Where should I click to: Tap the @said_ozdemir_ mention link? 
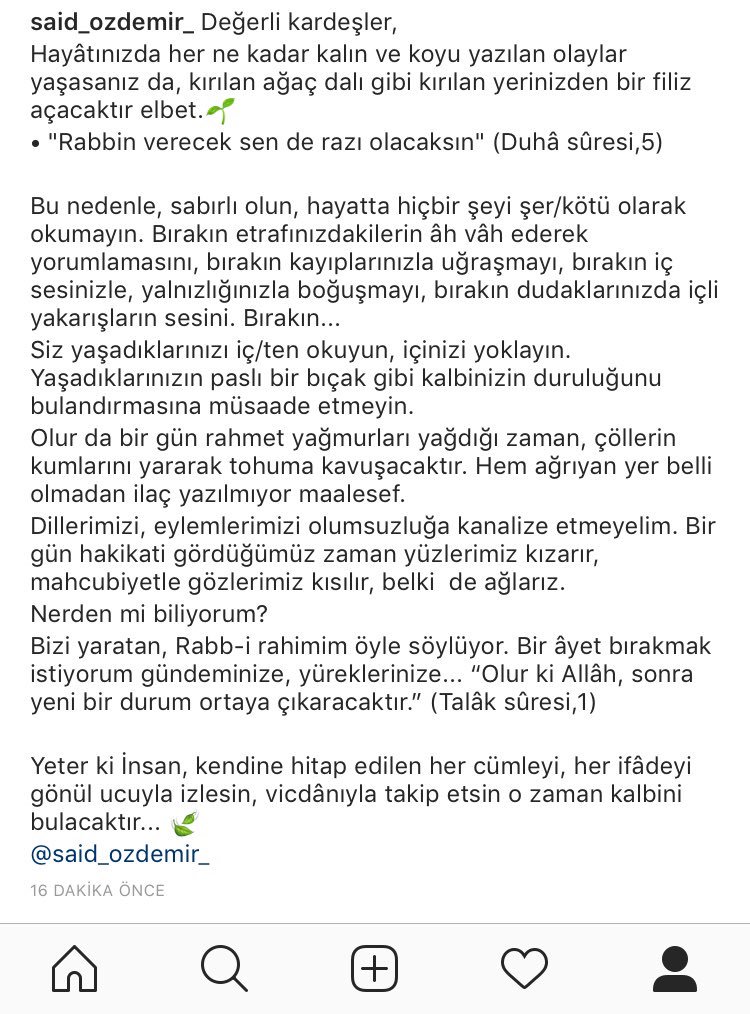(120, 855)
